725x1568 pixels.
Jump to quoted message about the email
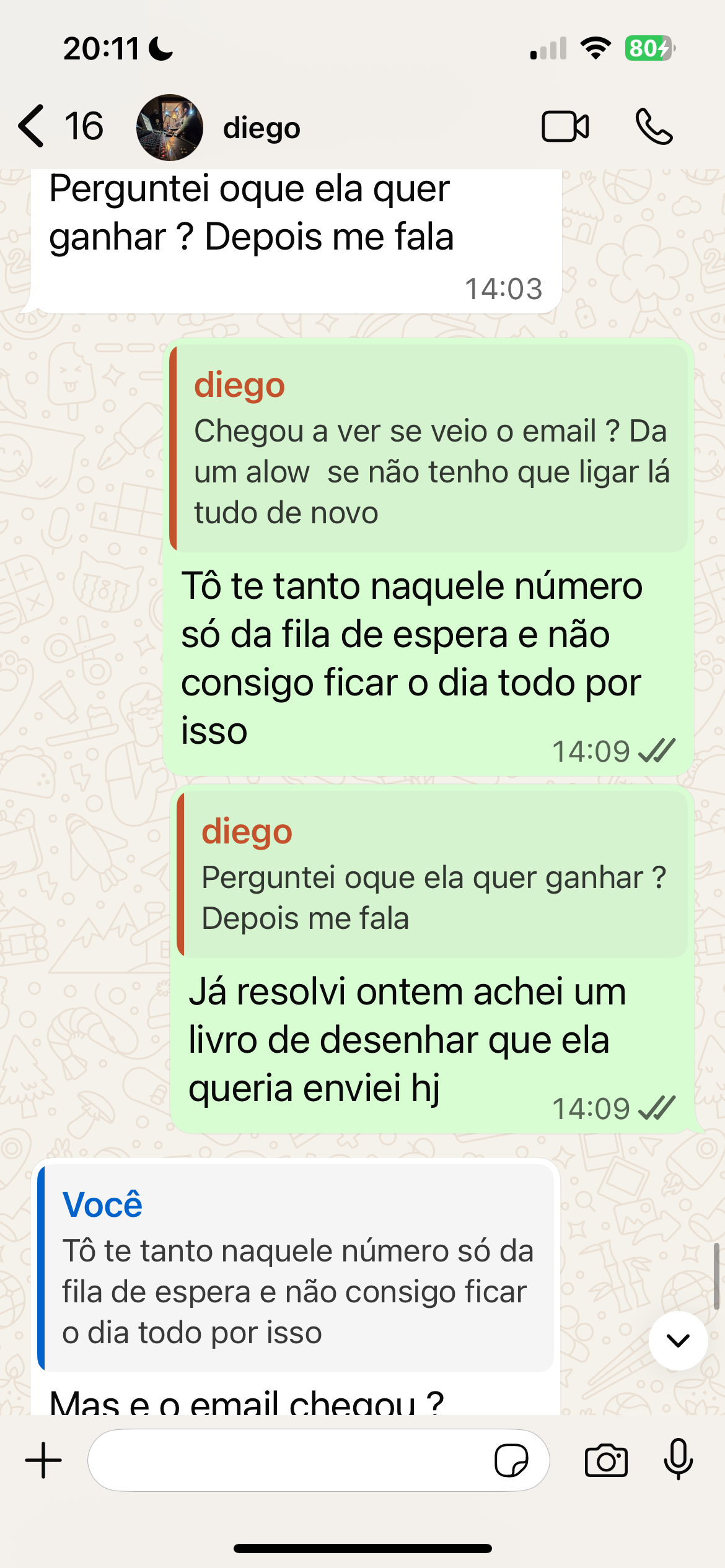coord(429,448)
